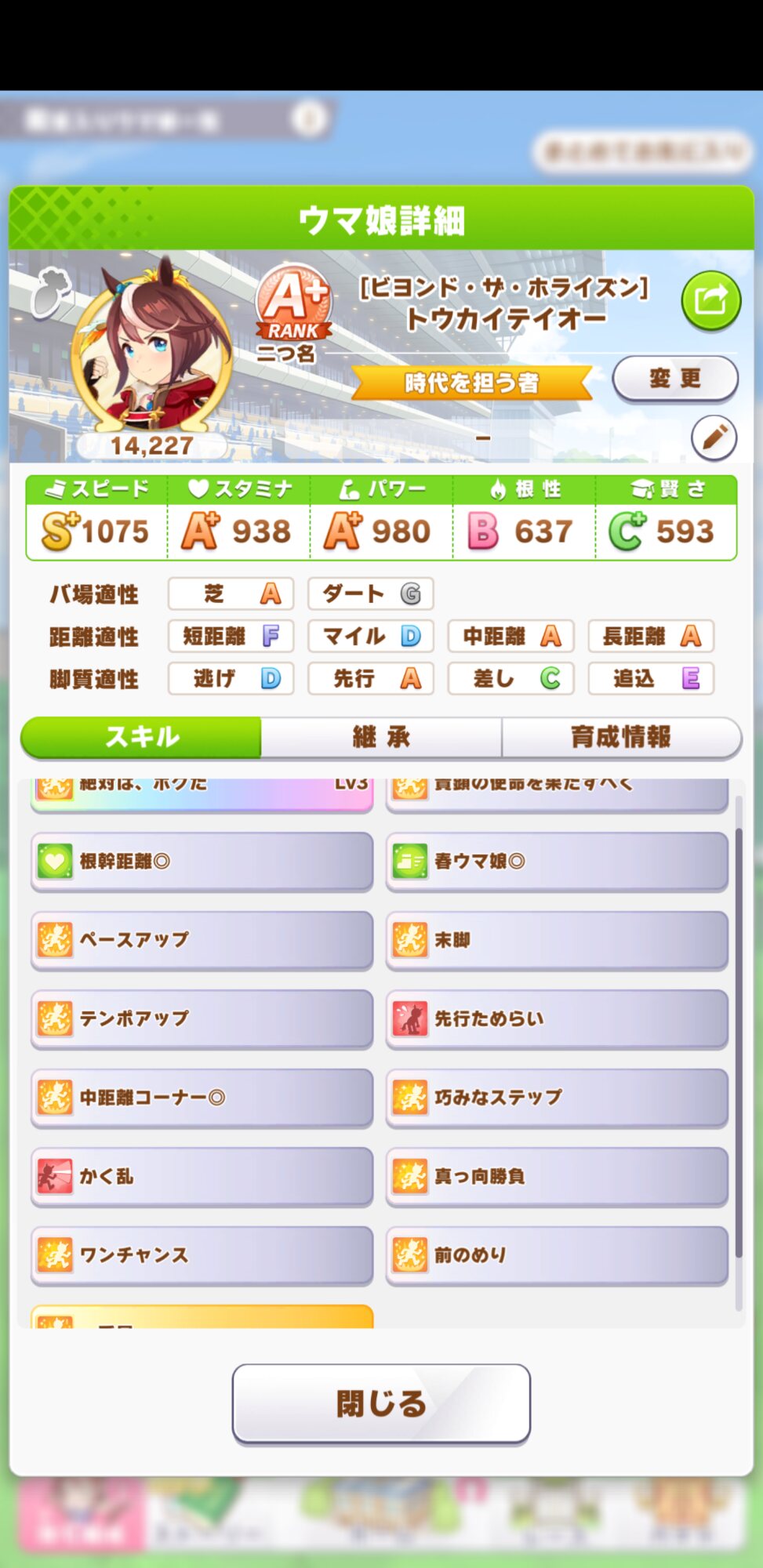Open the かく乱 skill
This screenshot has width=763, height=1568.
point(202,1176)
